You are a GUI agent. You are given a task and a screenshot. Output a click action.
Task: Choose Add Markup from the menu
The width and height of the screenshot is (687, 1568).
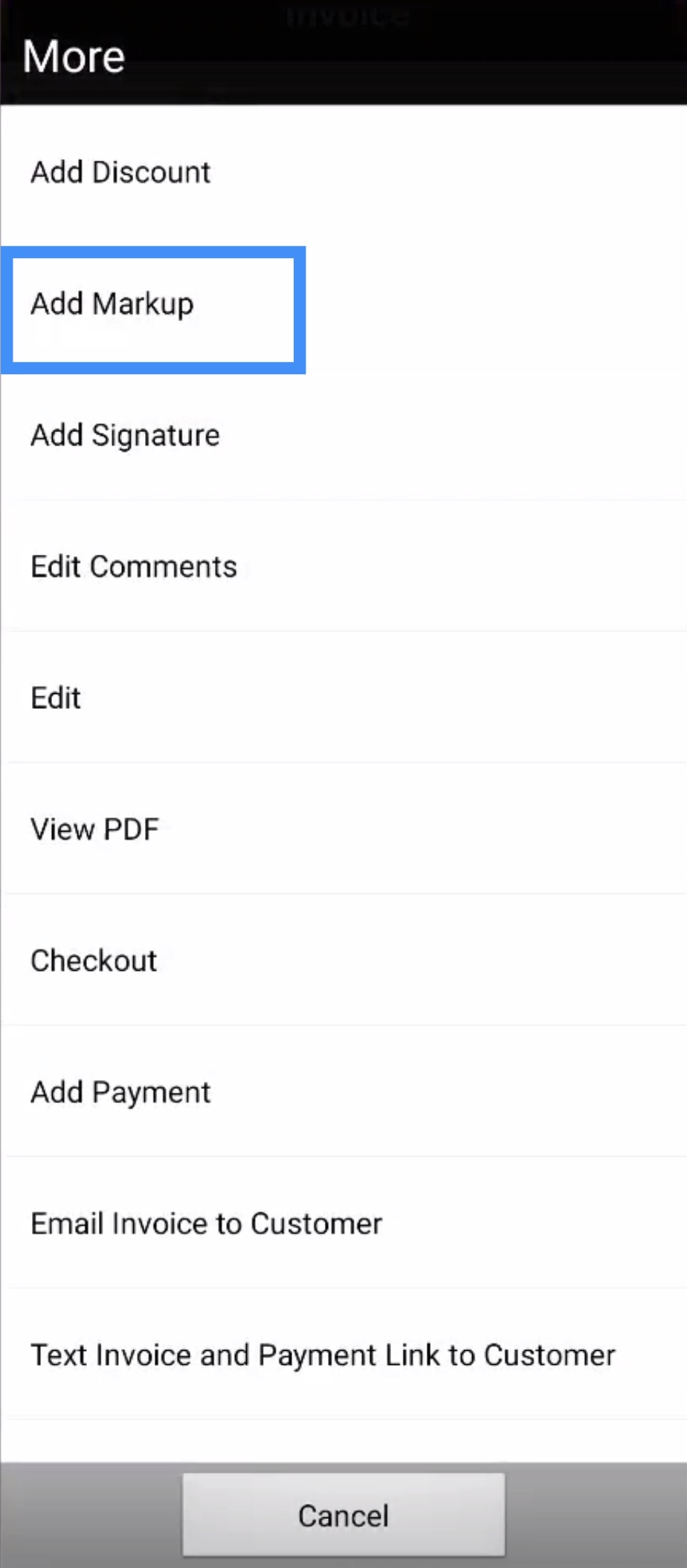coord(112,304)
